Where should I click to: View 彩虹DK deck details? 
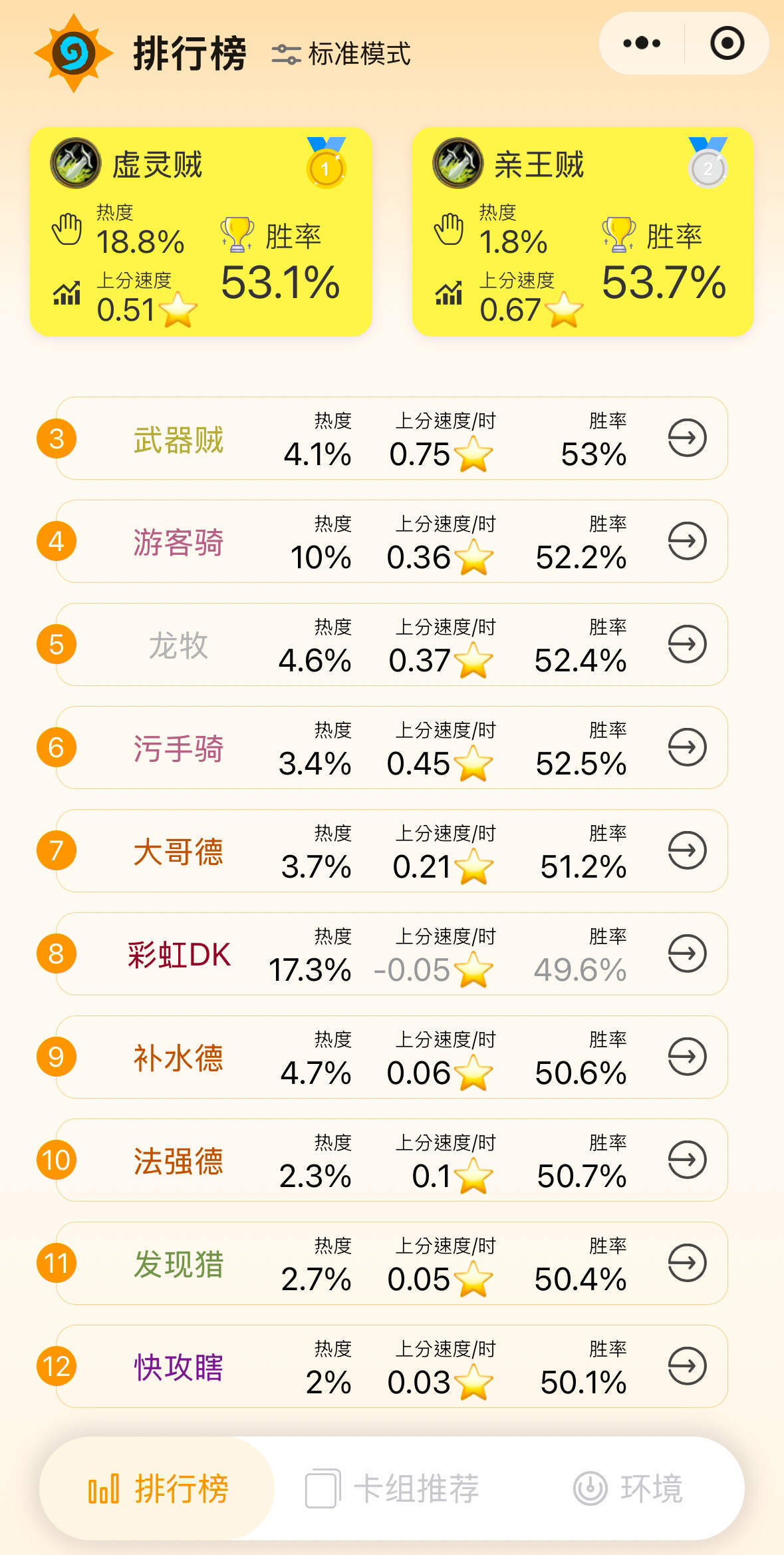tap(687, 953)
